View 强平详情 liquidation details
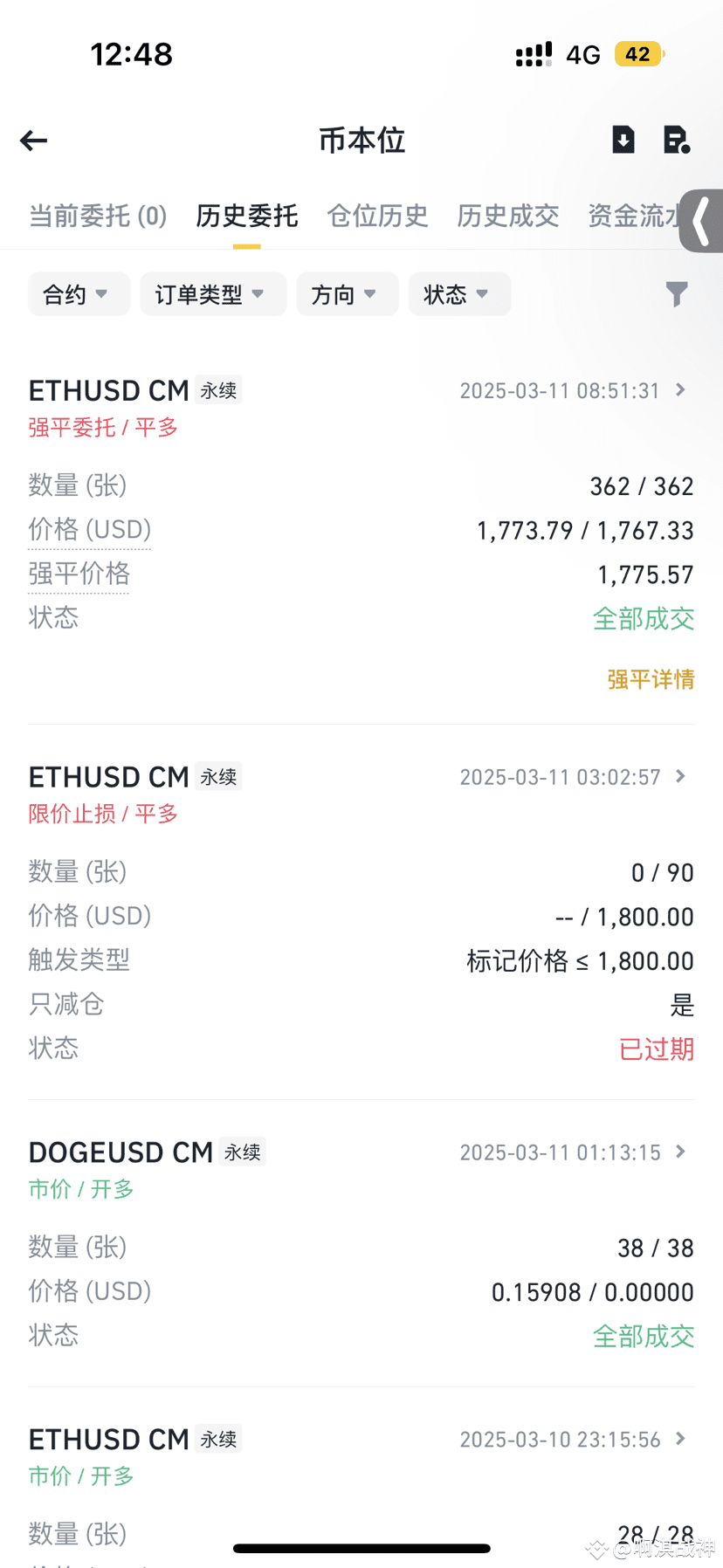Screen dimensions: 723x1568 click(651, 679)
